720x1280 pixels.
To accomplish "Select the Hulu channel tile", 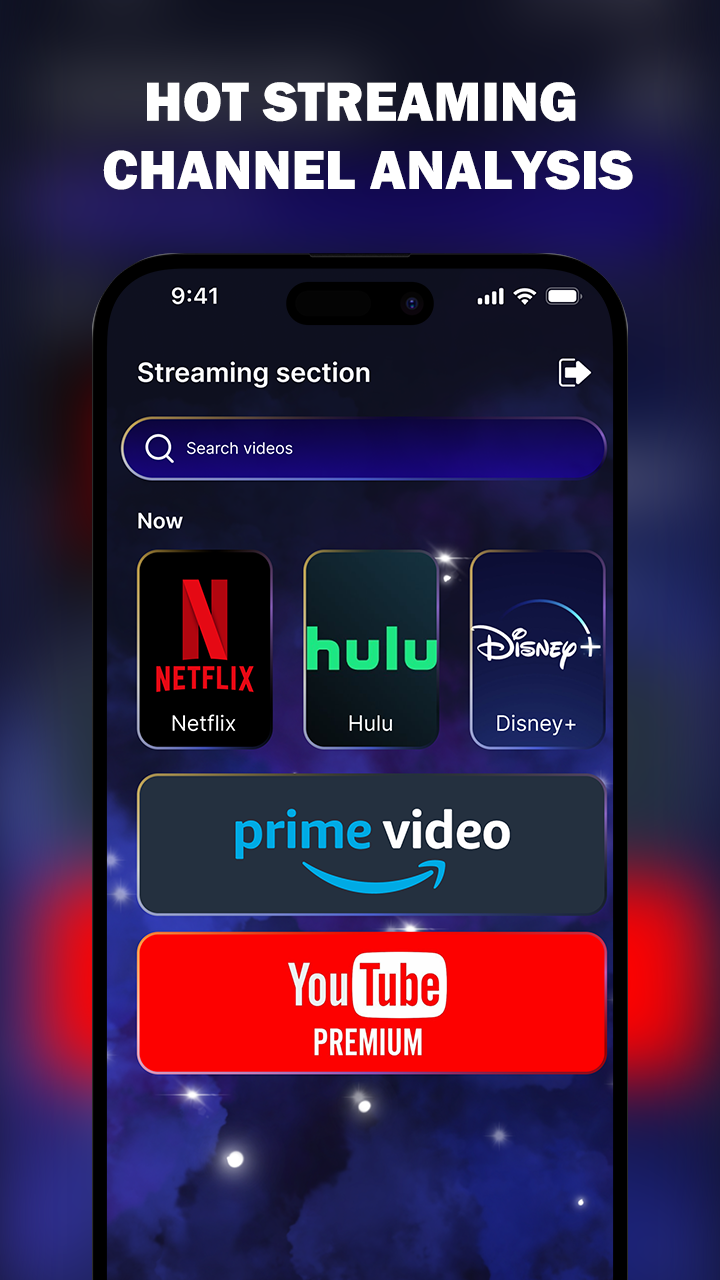I will pos(371,648).
